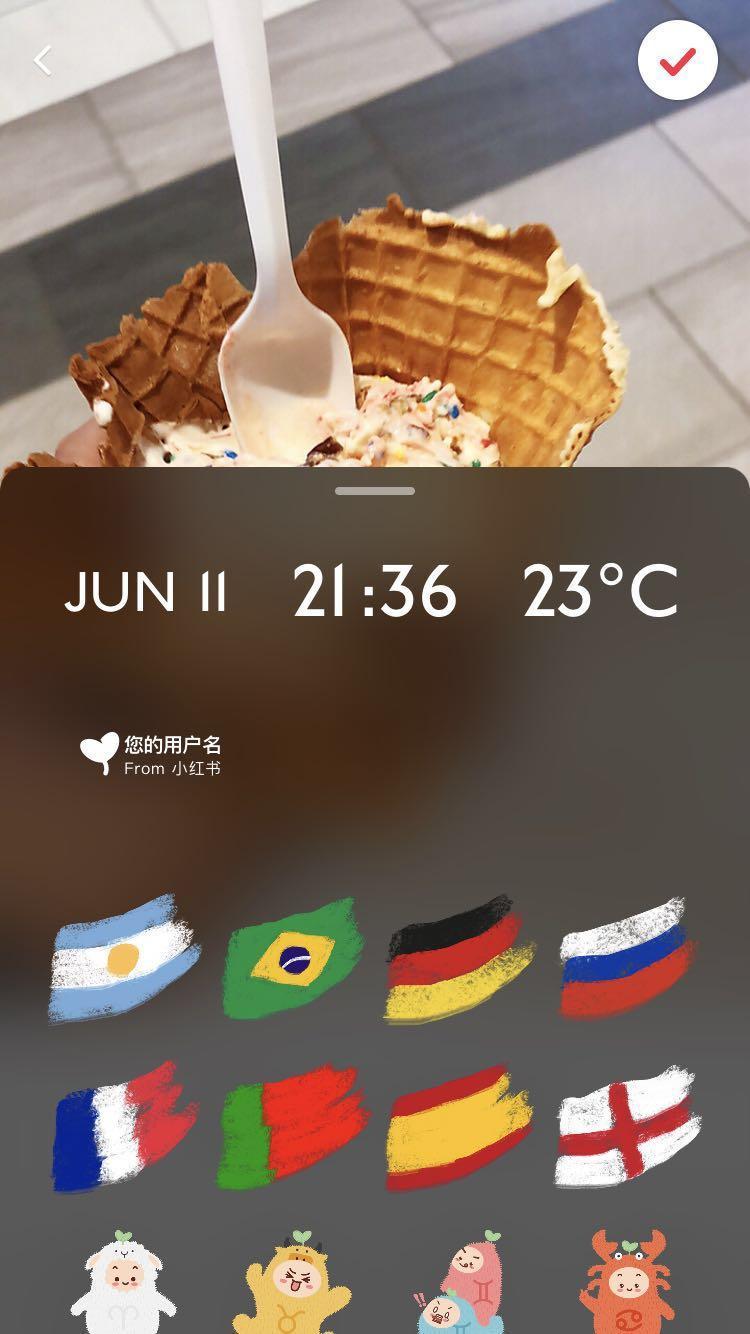Add the 23°C temperature sticker

(600, 590)
